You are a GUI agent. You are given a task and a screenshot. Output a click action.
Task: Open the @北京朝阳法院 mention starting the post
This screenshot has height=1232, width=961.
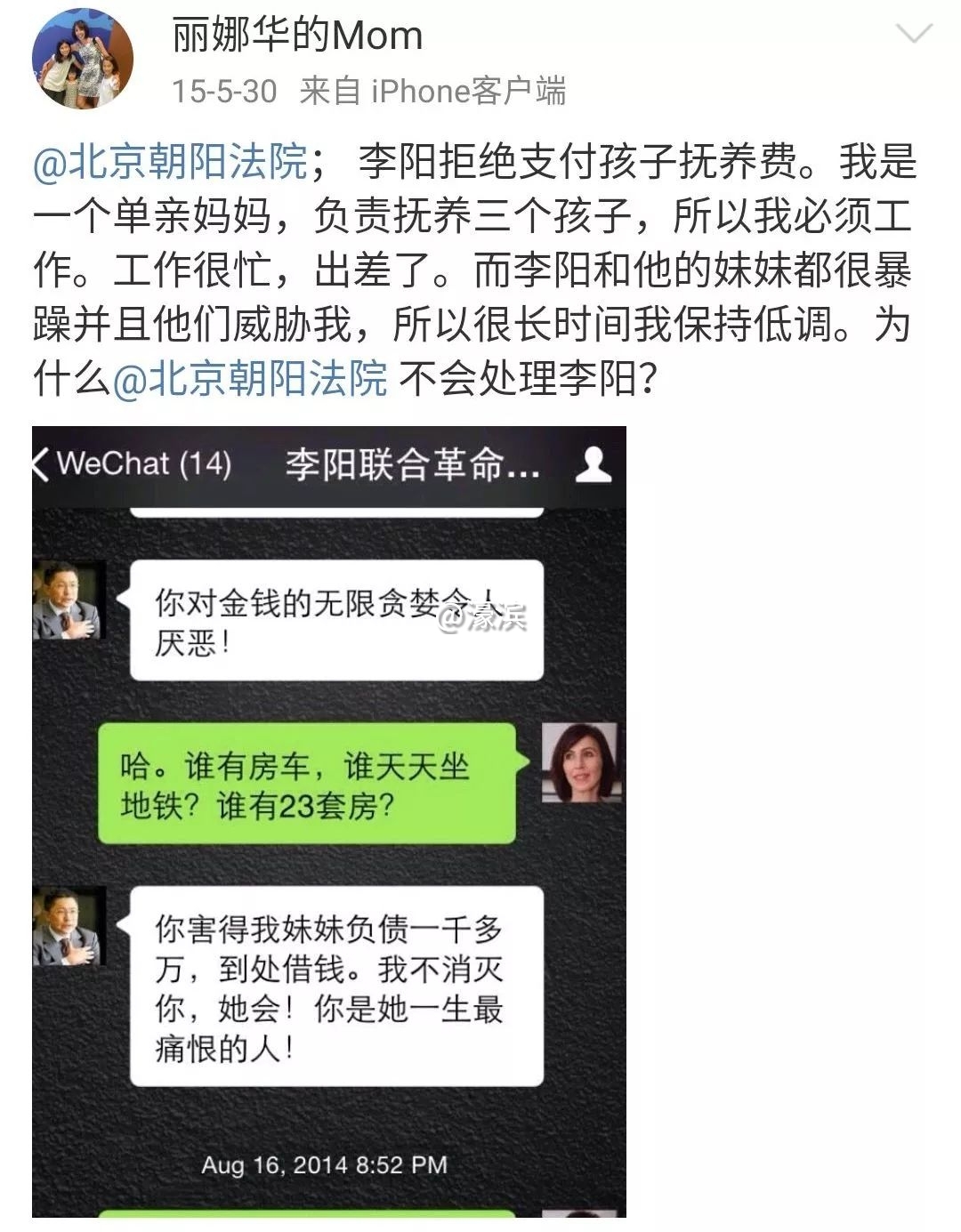click(x=171, y=162)
